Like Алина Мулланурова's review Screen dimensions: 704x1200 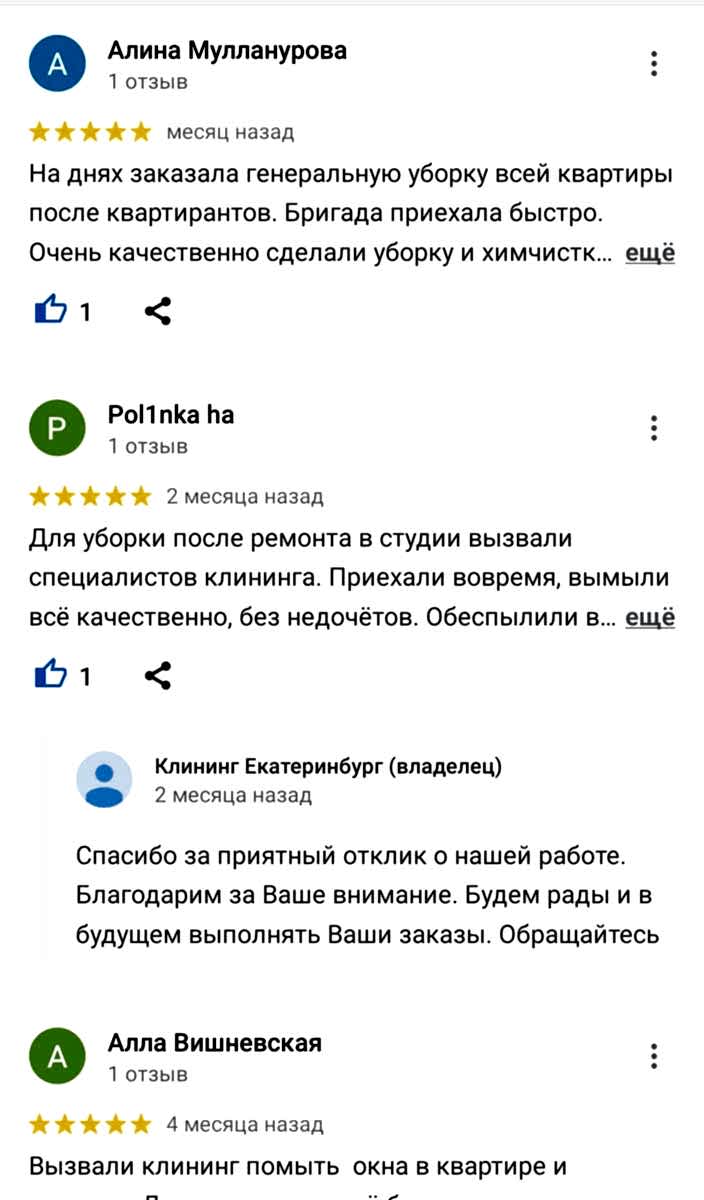50,312
